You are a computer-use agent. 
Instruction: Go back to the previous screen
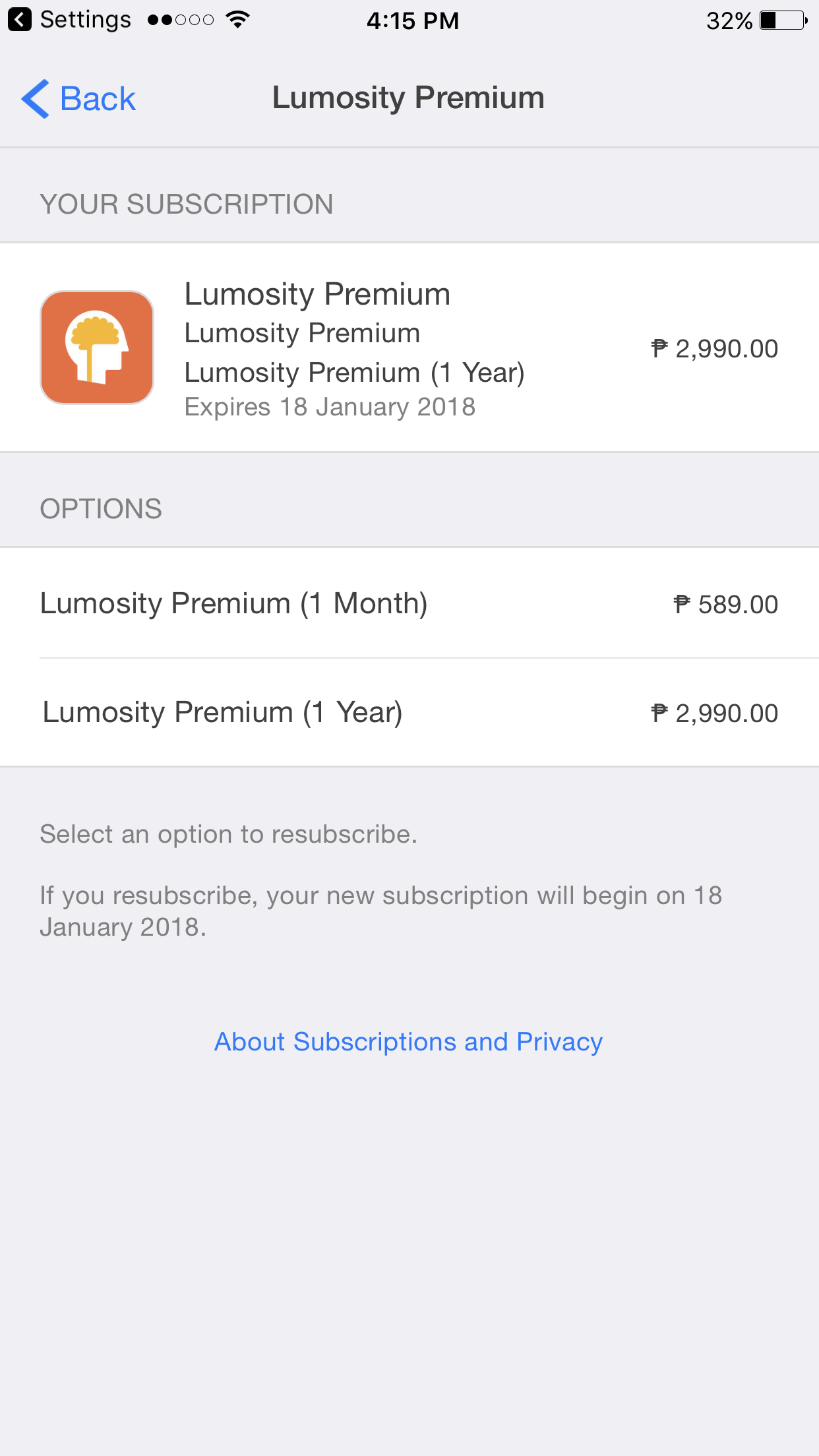pos(79,99)
